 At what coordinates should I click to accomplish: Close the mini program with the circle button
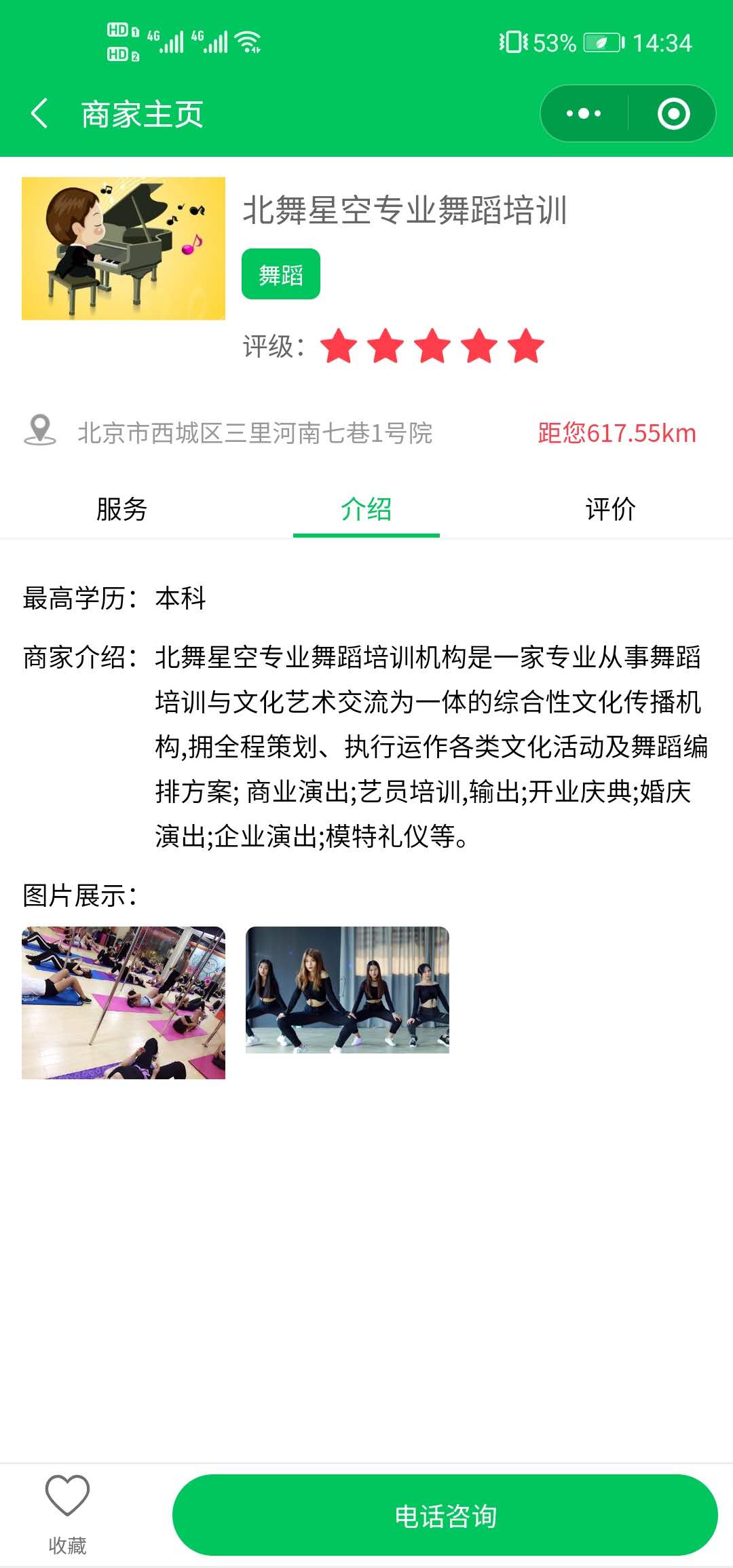click(673, 113)
